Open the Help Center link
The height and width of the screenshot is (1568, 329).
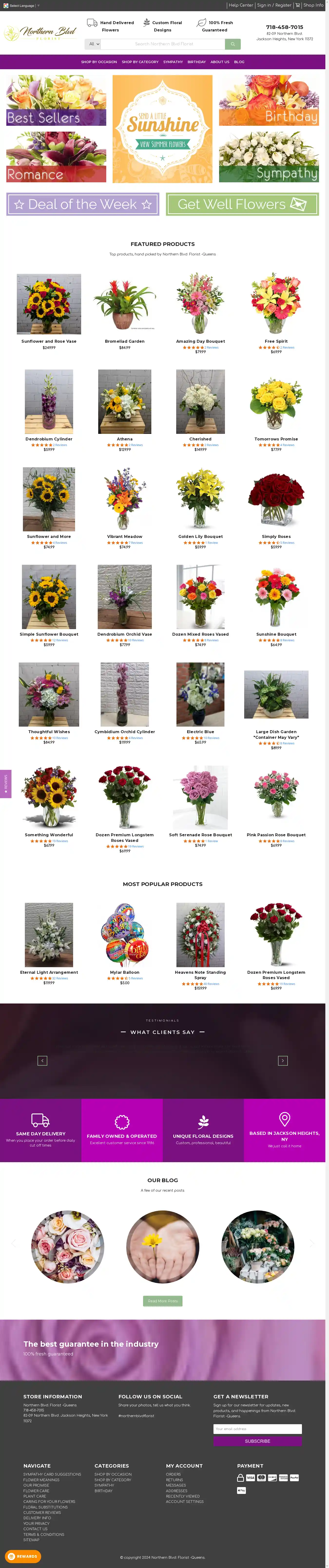click(241, 5)
